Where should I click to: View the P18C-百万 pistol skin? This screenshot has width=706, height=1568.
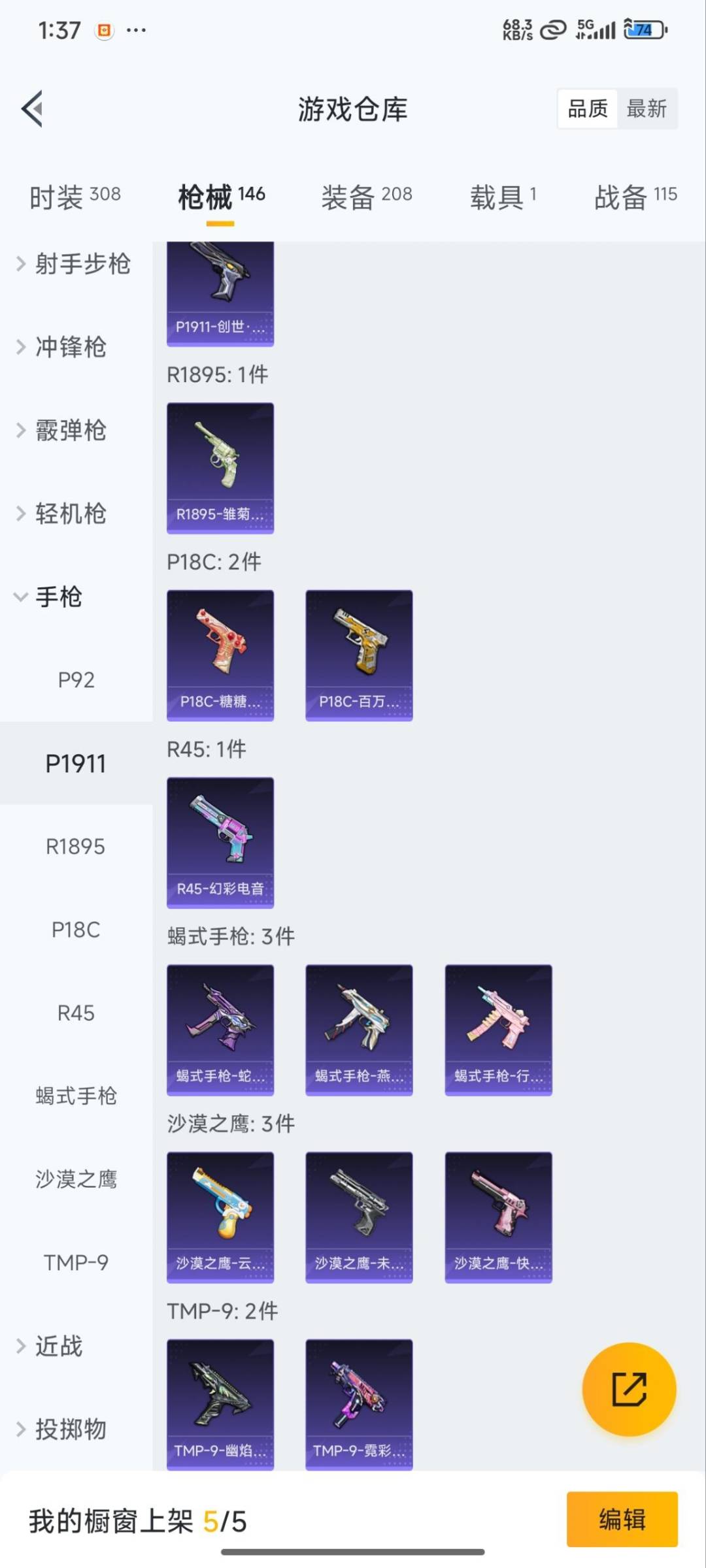click(x=359, y=655)
